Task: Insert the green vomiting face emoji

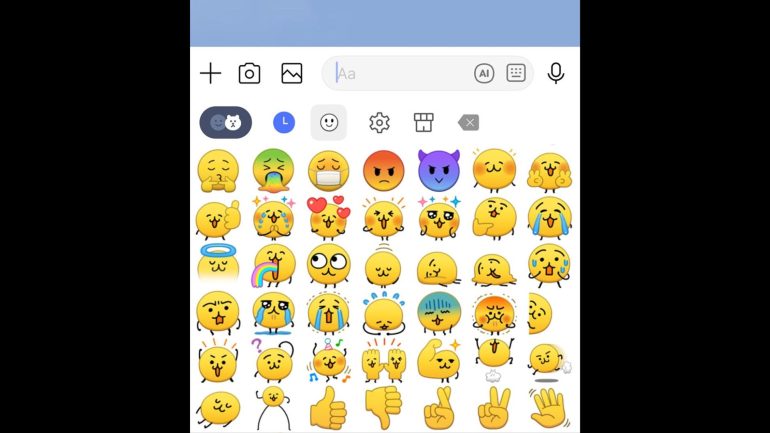Action: click(x=273, y=171)
